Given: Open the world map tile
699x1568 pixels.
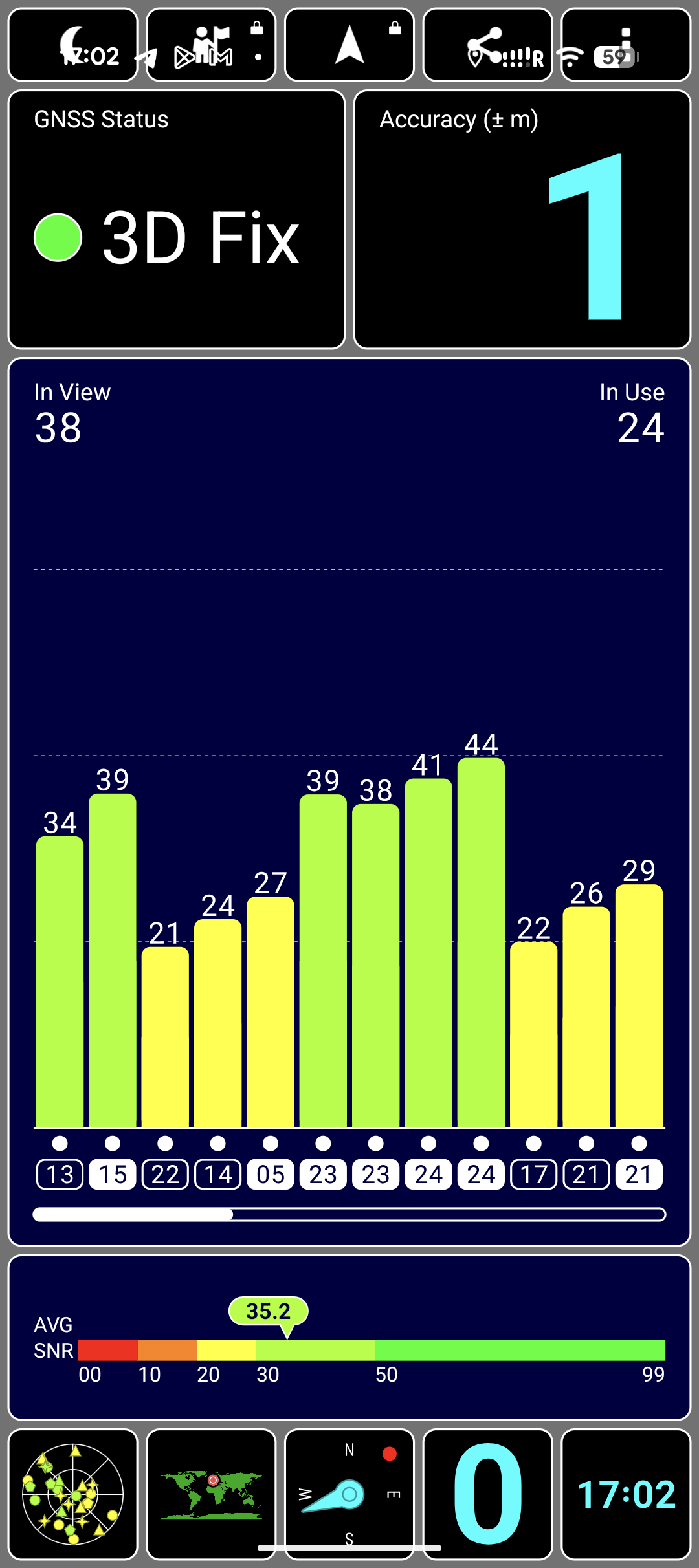Looking at the screenshot, I should coord(211,1494).
